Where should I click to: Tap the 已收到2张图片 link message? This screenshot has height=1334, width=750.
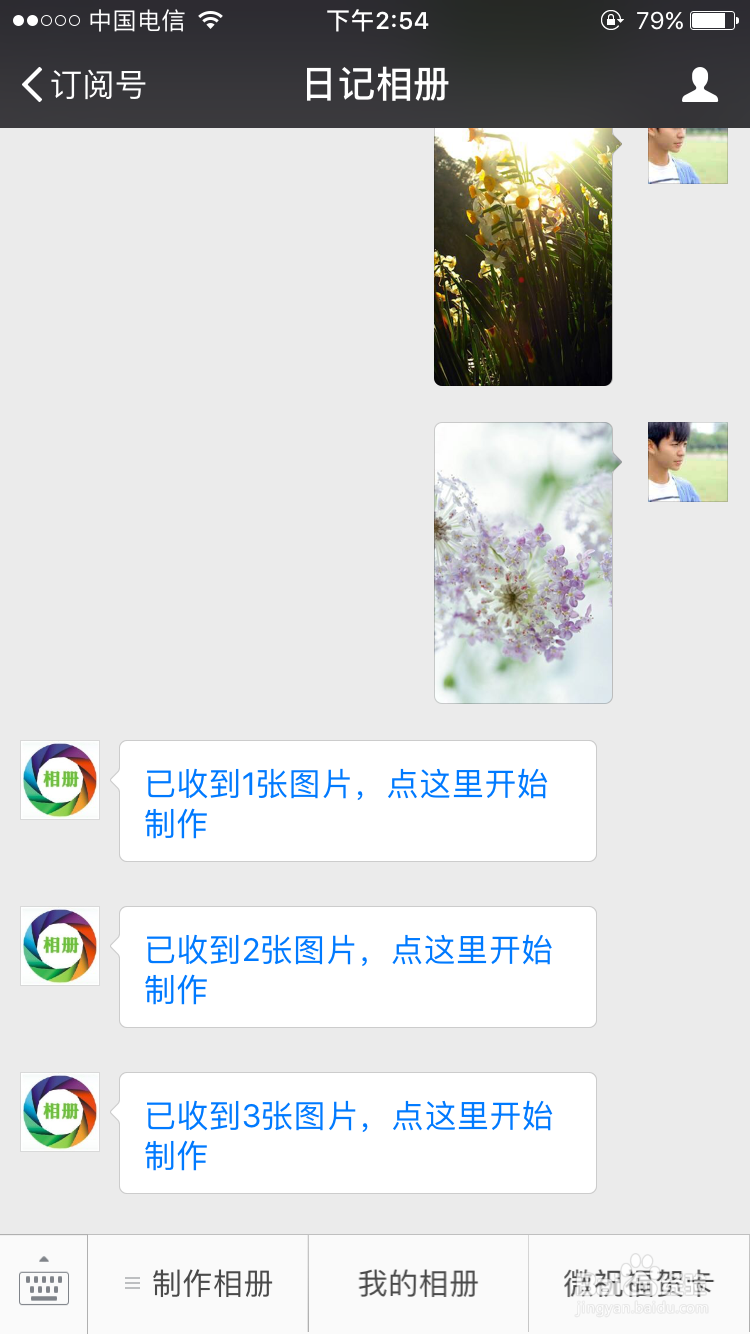click(347, 969)
